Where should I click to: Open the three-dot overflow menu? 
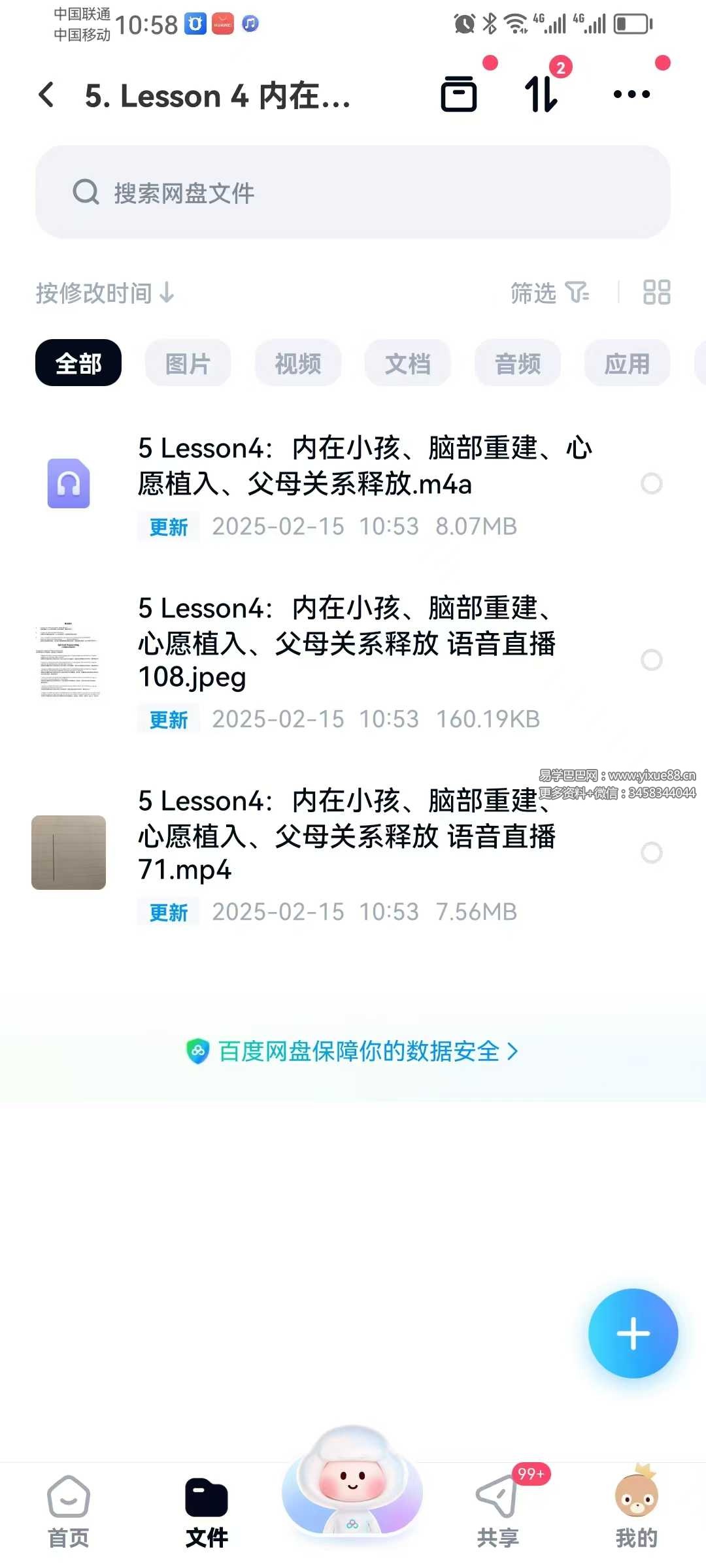click(x=631, y=95)
